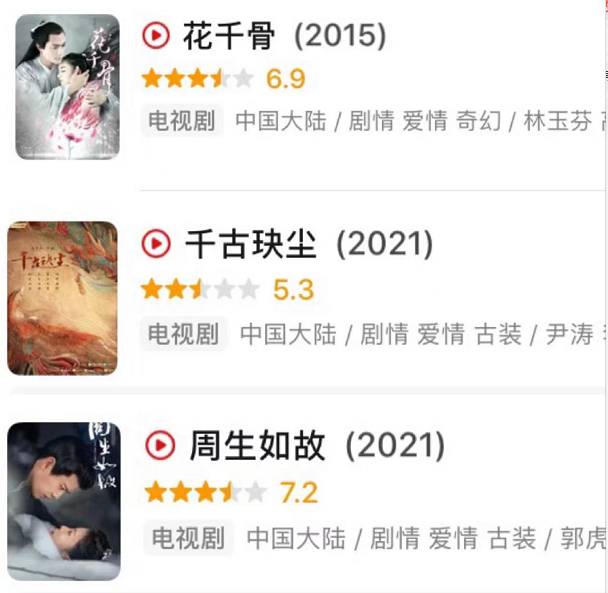Open the 花千骨 (2015) result
This screenshot has height=593, width=608.
pos(284,38)
